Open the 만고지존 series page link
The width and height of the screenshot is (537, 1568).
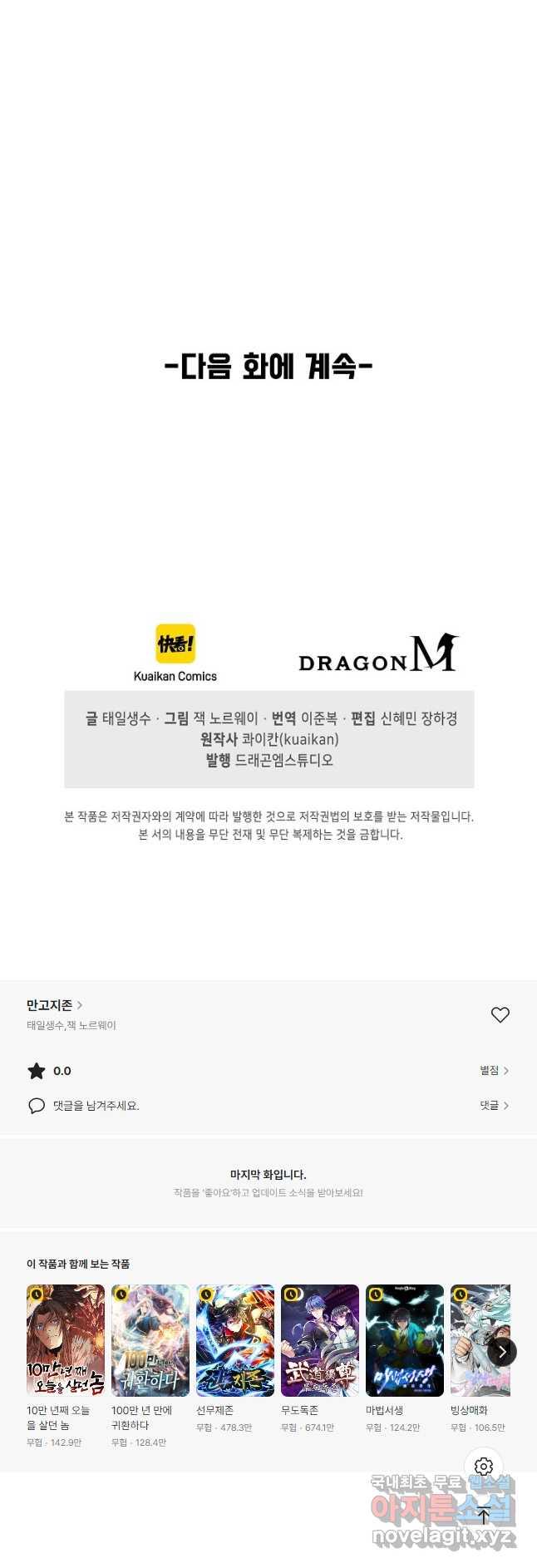pos(53,1005)
